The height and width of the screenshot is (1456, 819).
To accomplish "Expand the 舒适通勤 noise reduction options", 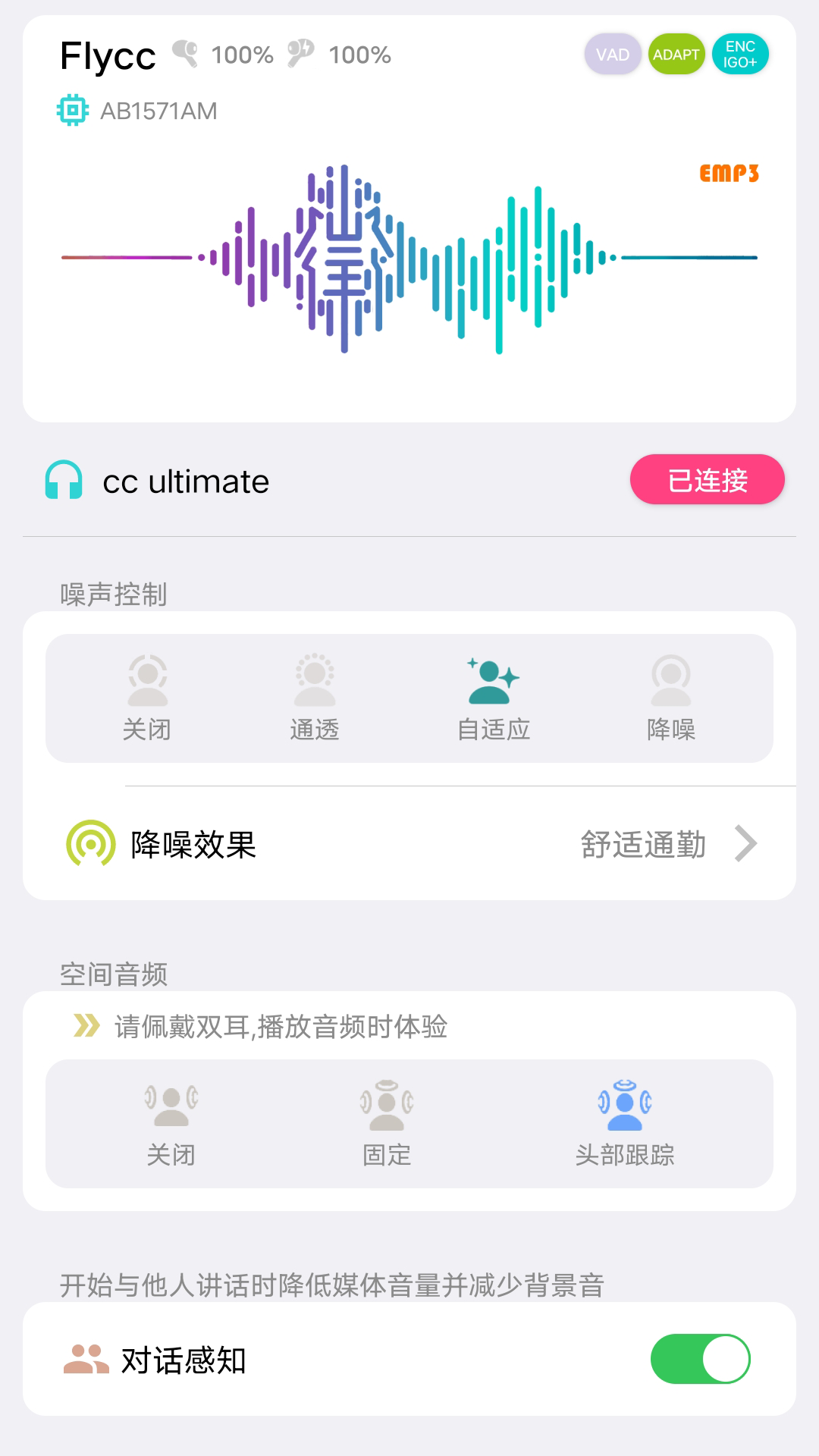I will pyautogui.click(x=641, y=843).
